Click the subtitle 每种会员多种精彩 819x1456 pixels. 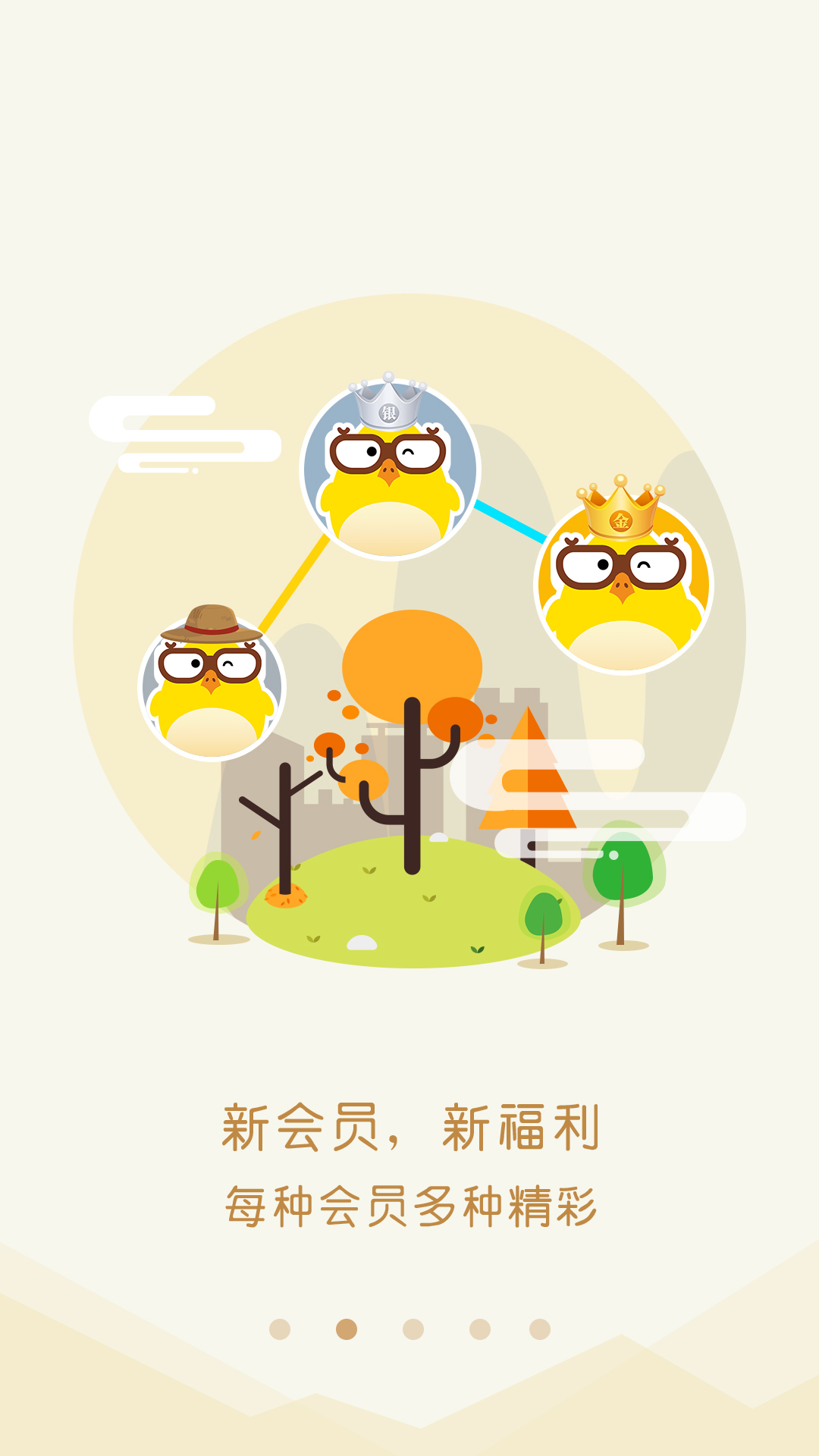click(409, 1202)
